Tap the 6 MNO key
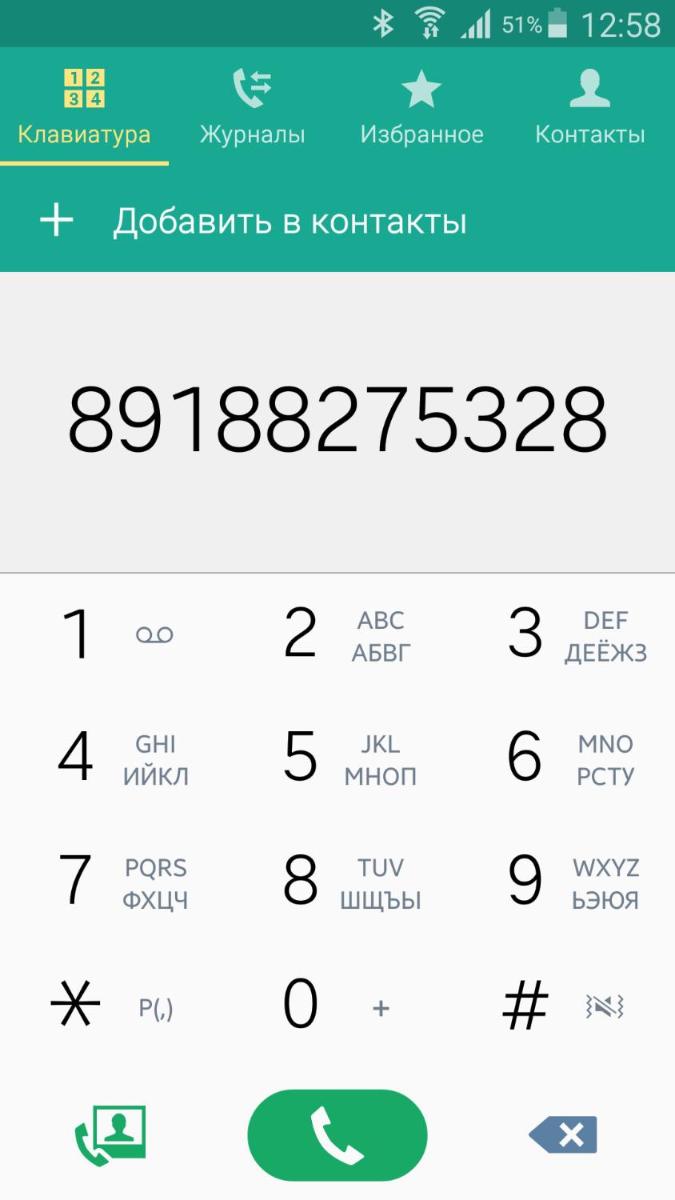Viewport: 675px width, 1200px height. 563,759
